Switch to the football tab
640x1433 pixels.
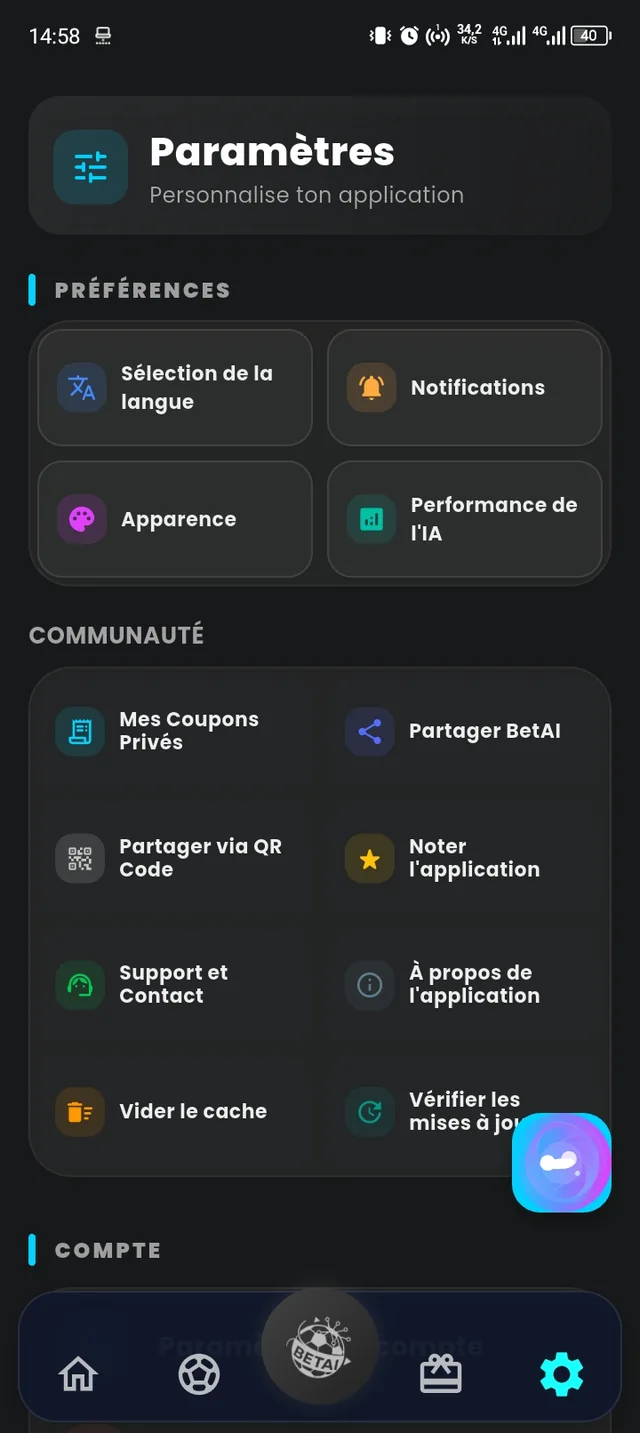tap(199, 1375)
